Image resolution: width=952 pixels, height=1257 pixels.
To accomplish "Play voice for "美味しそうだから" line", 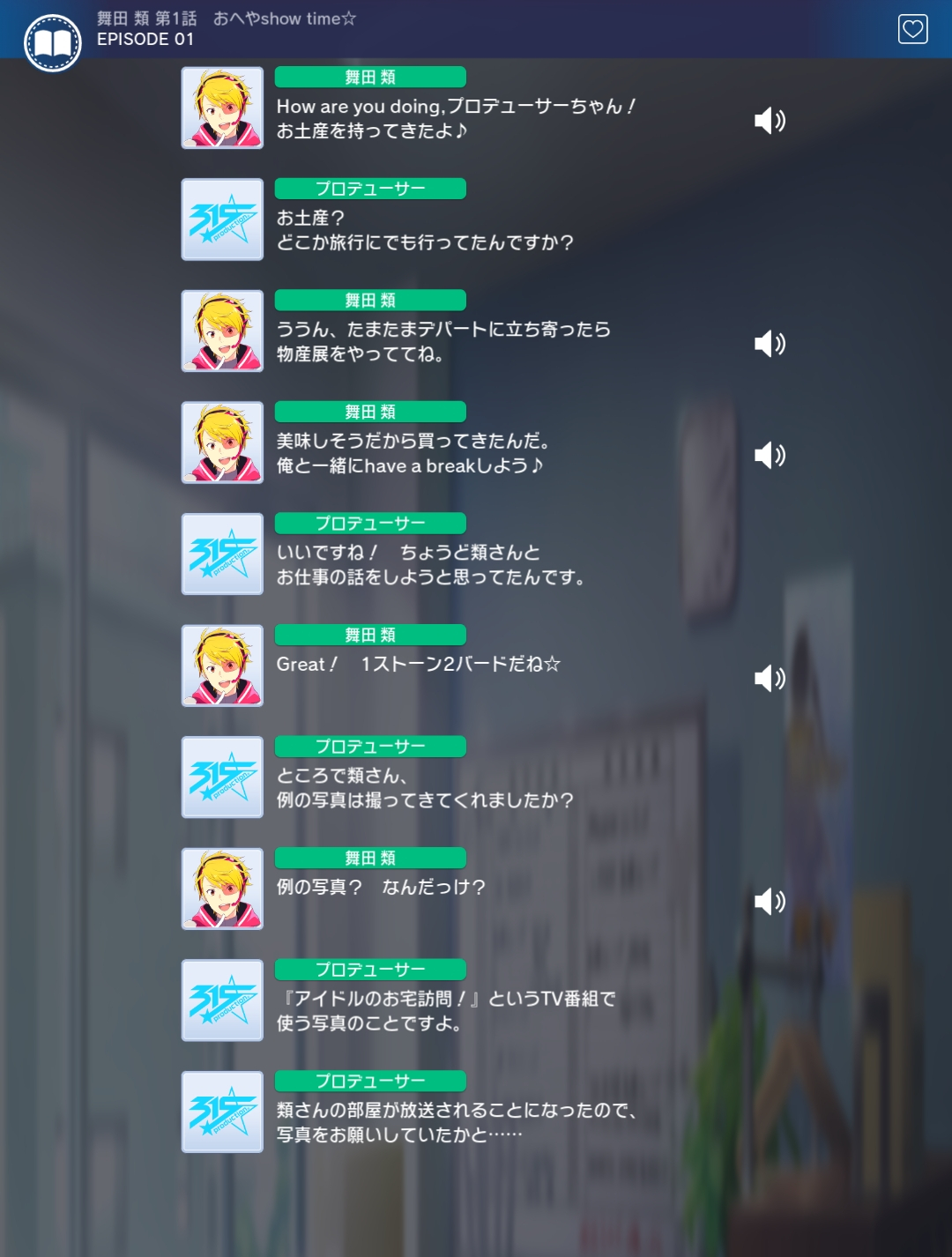I will pos(769,455).
